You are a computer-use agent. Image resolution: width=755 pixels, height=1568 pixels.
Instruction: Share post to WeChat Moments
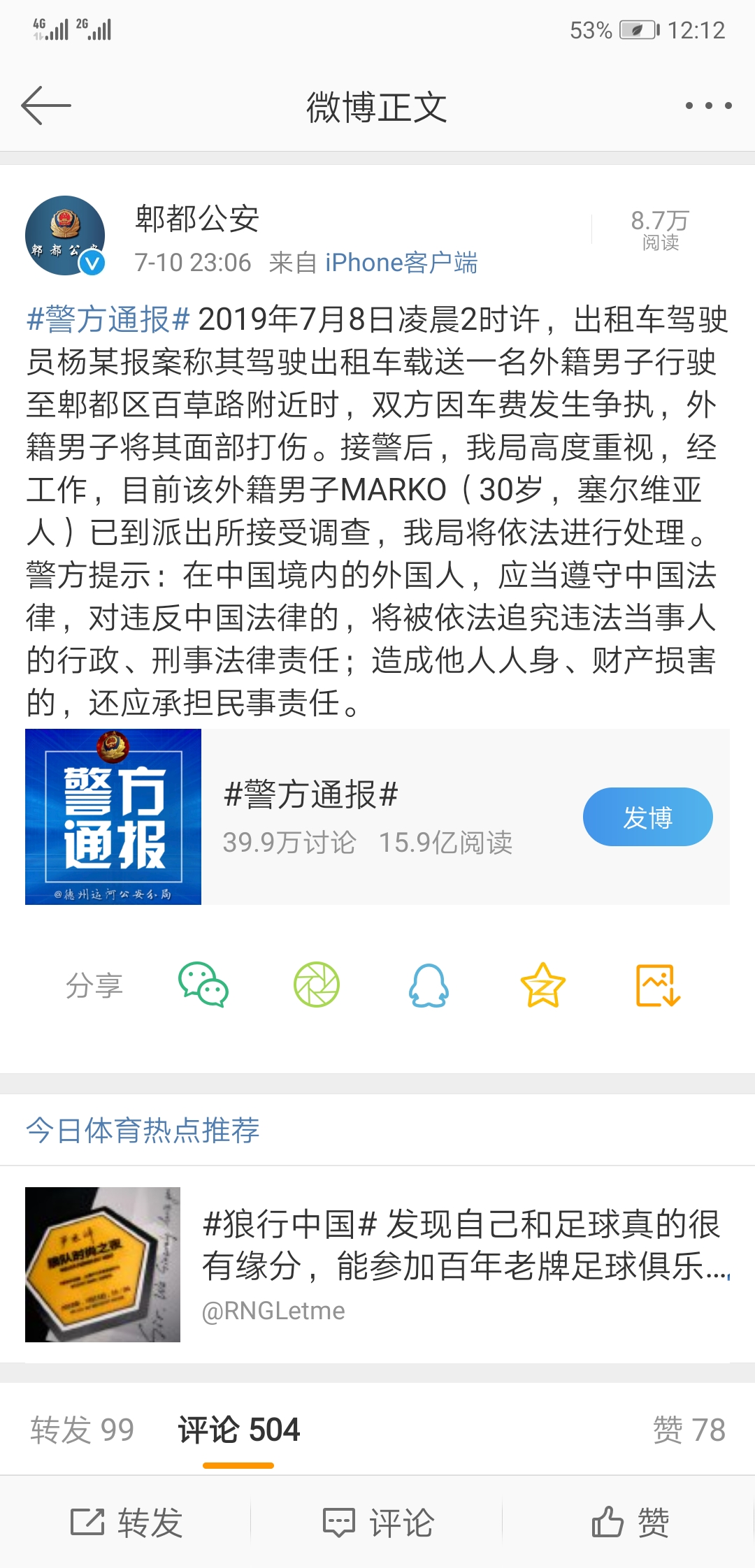(x=317, y=985)
